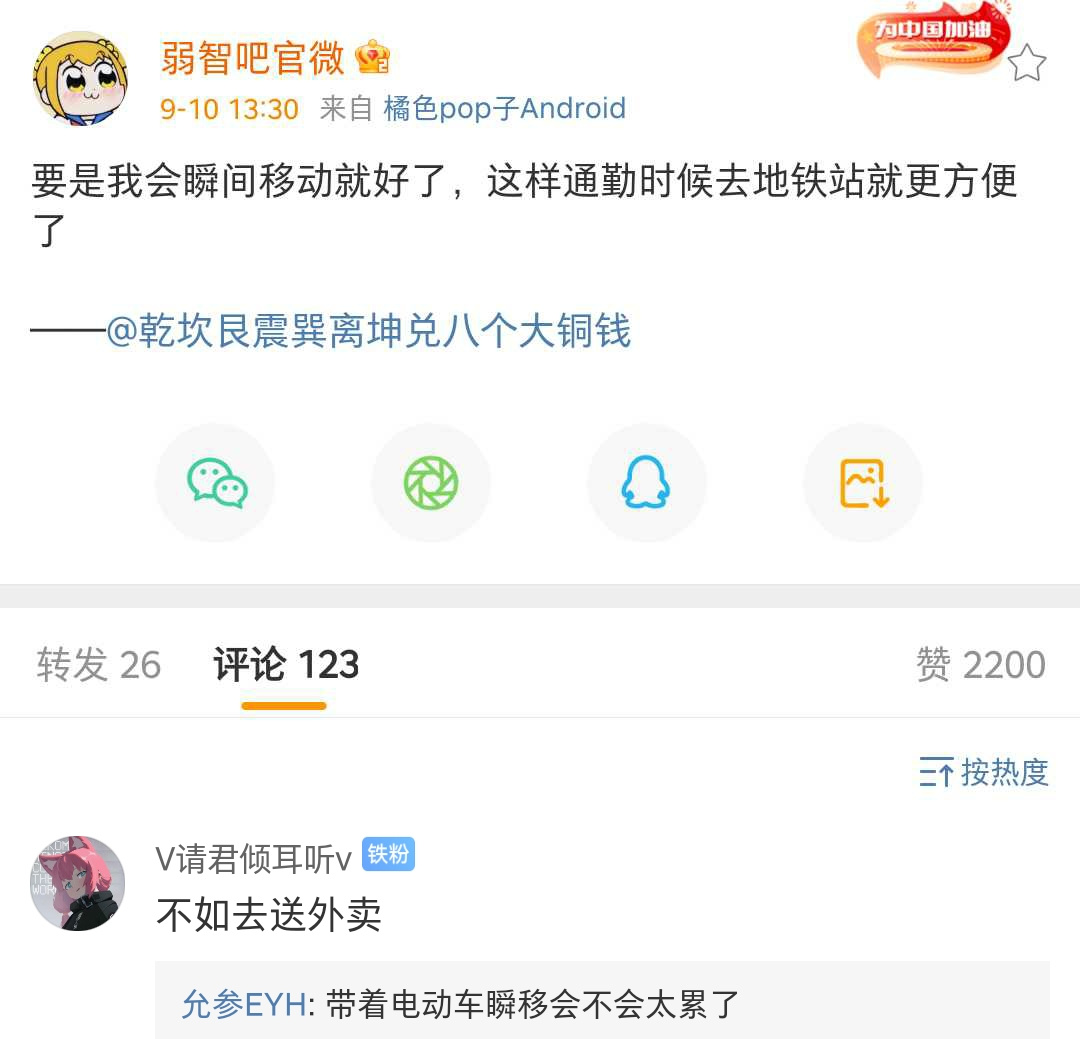The width and height of the screenshot is (1080, 1039).
Task: Switch to 赞 2200 tab
Action: point(980,665)
